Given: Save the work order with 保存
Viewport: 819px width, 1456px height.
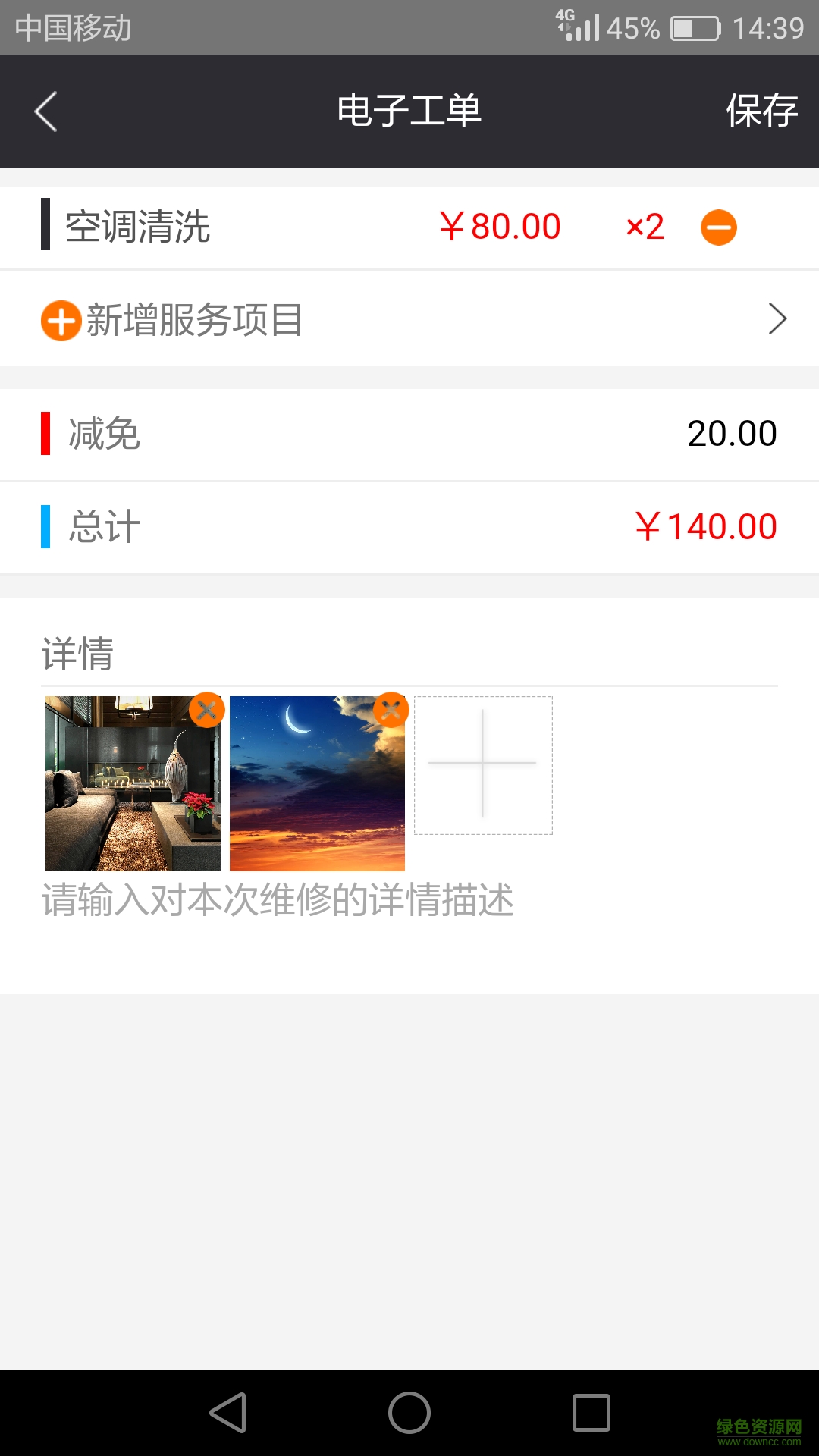Looking at the screenshot, I should (x=761, y=111).
